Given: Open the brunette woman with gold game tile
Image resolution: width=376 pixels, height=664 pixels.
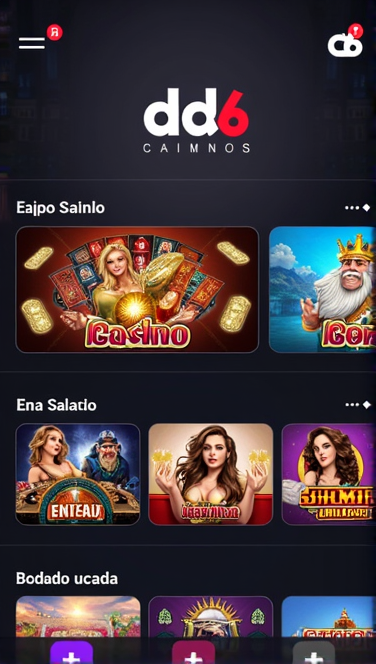Looking at the screenshot, I should coord(211,474).
